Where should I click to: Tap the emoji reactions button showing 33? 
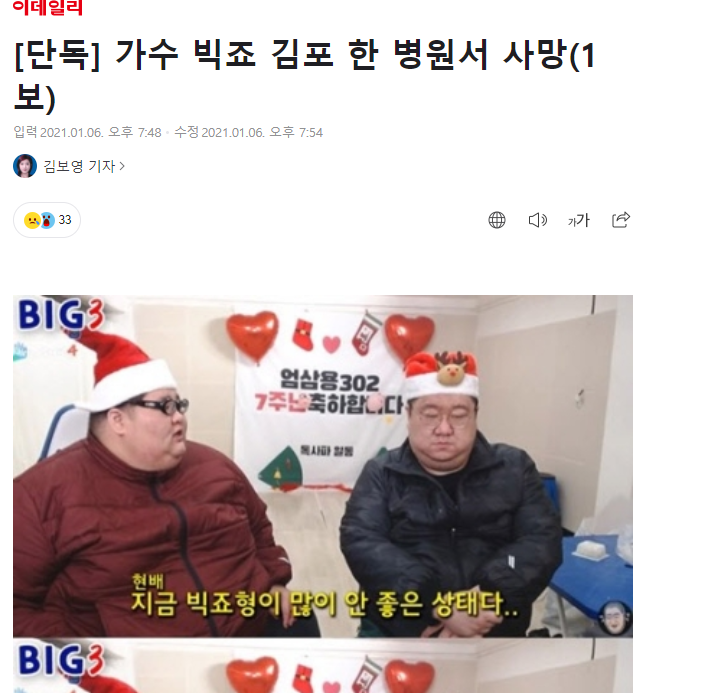click(x=47, y=220)
